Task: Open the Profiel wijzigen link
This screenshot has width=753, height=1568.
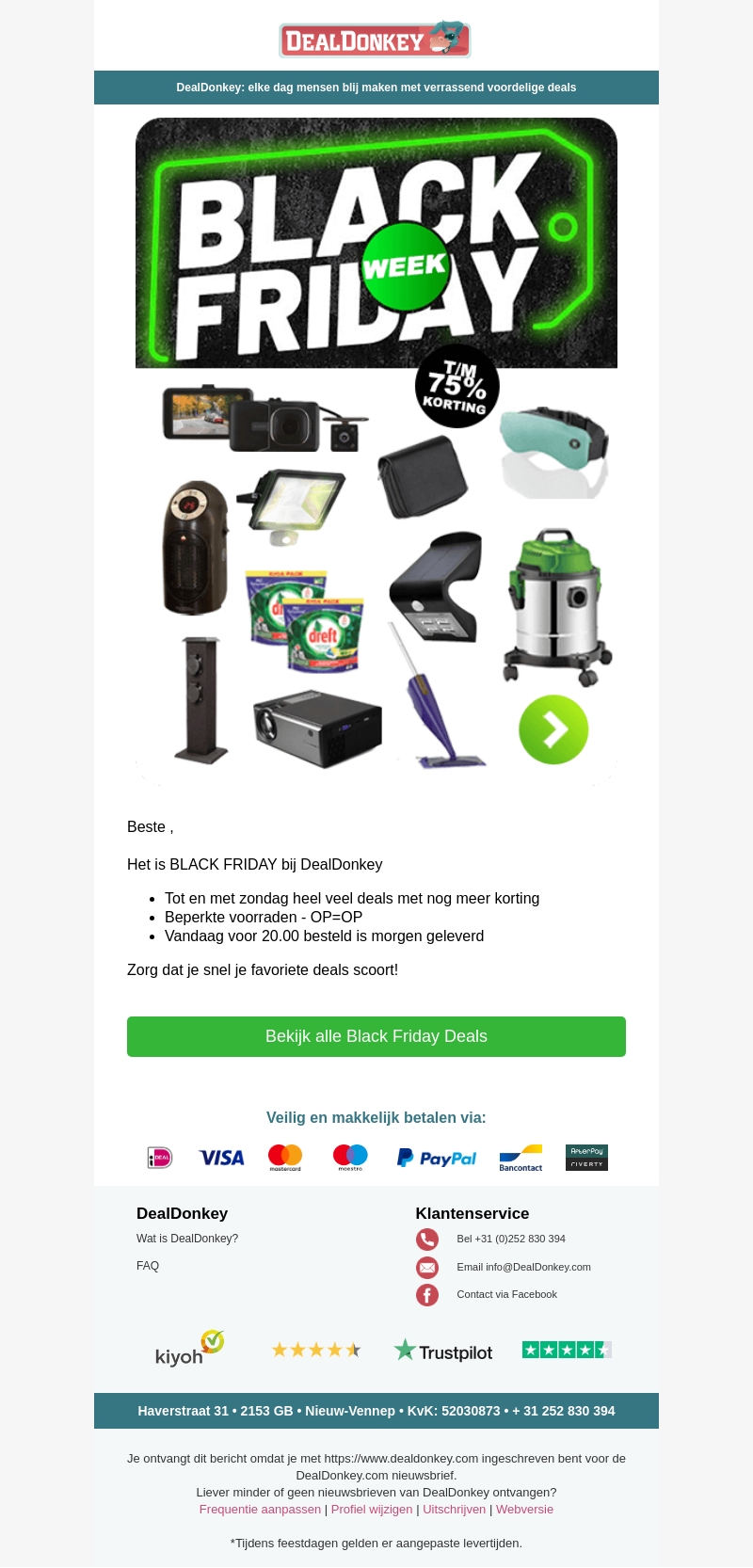Action: coord(372,1509)
